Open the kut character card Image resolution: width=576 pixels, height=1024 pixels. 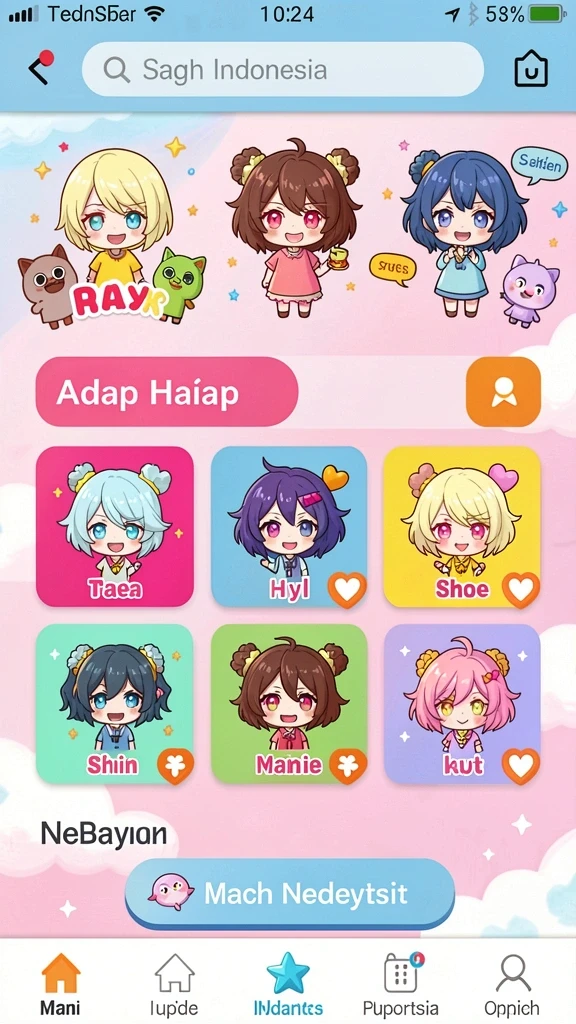pyautogui.click(x=462, y=704)
